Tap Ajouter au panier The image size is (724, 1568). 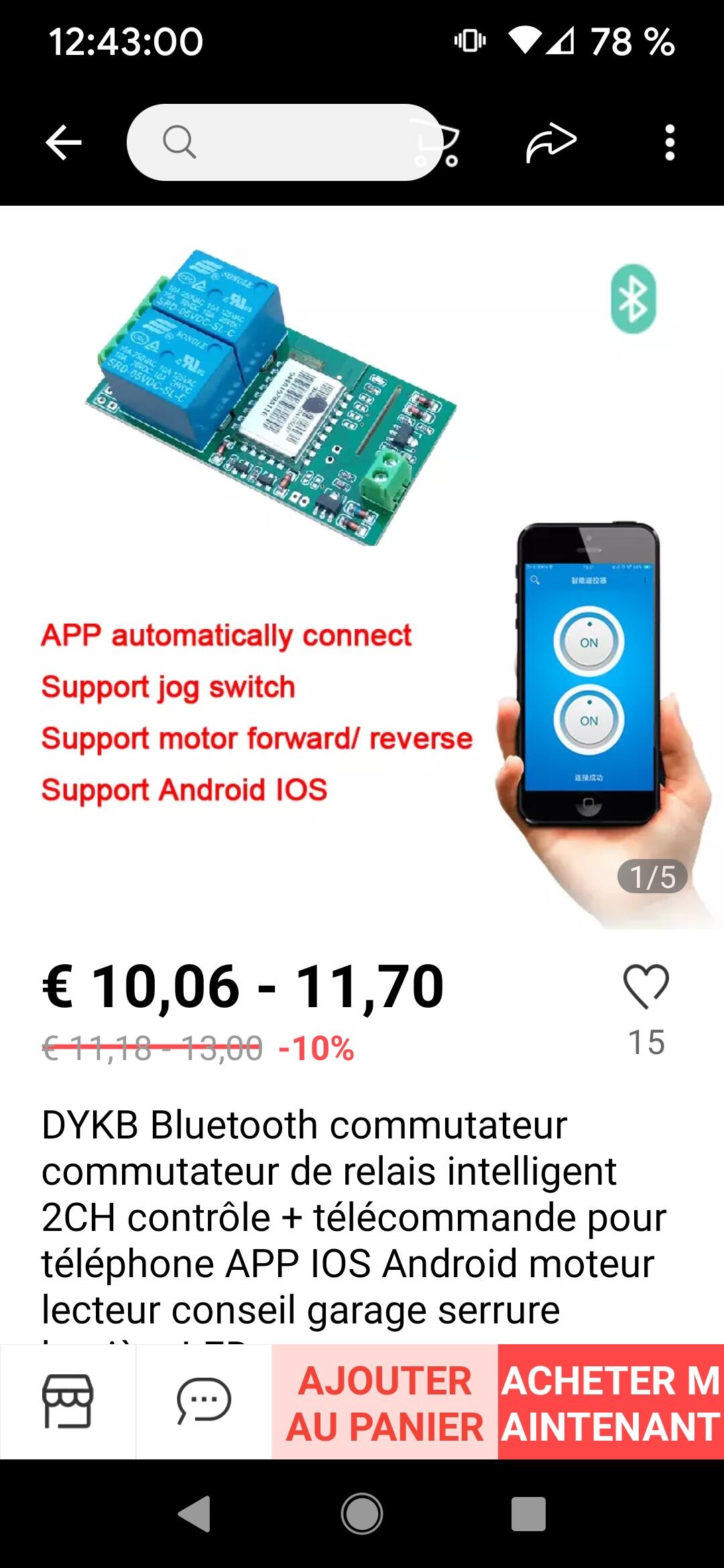coord(385,1402)
